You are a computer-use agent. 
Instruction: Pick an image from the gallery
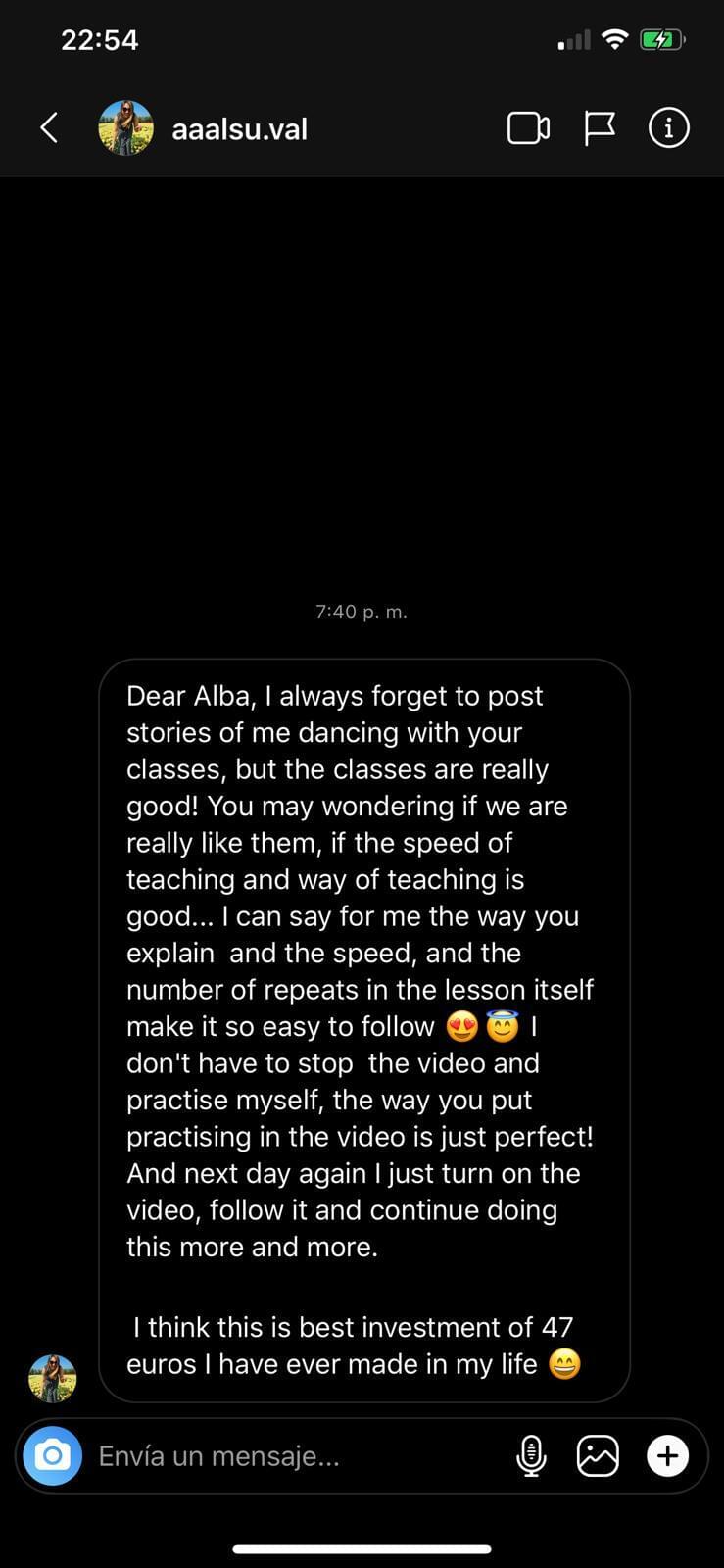(598, 1455)
